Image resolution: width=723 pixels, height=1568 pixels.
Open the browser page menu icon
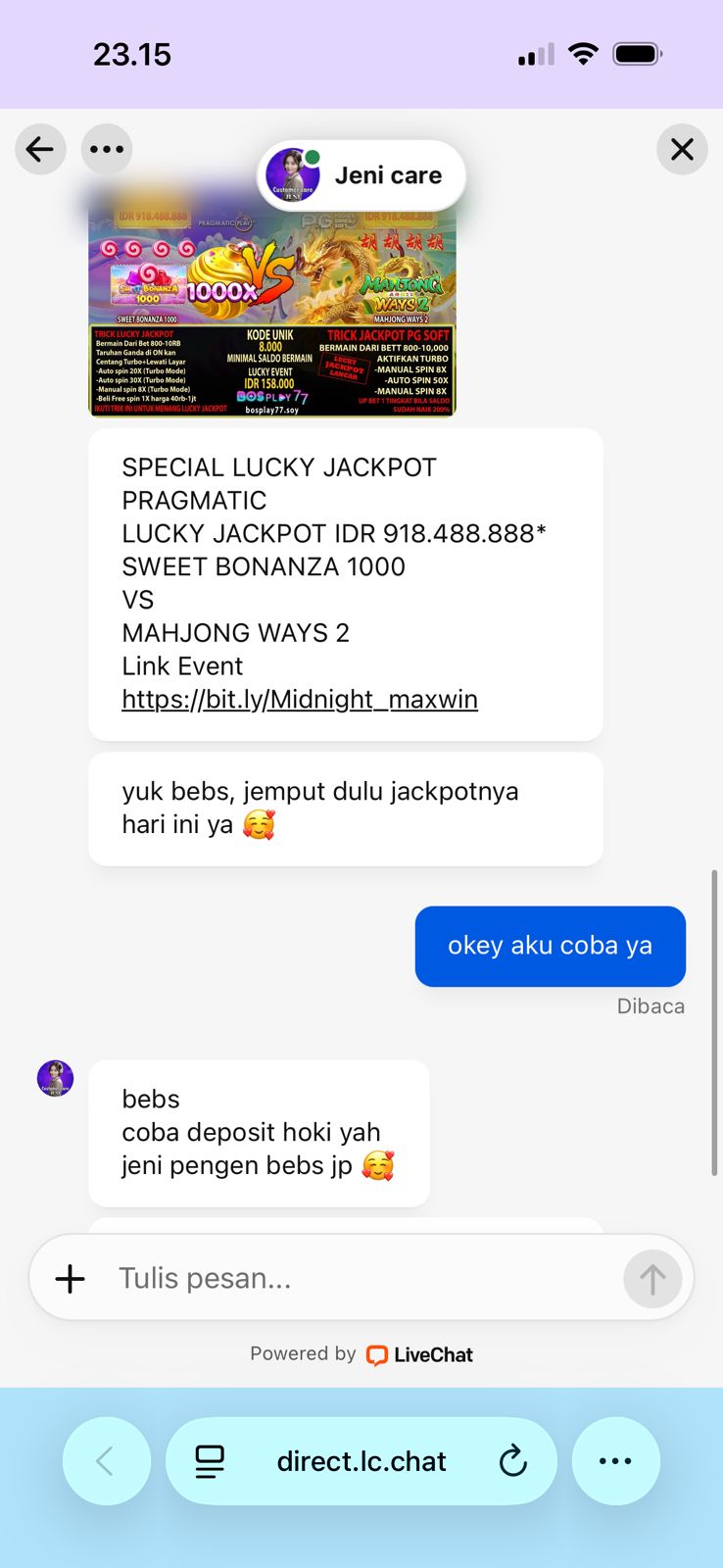[210, 1462]
